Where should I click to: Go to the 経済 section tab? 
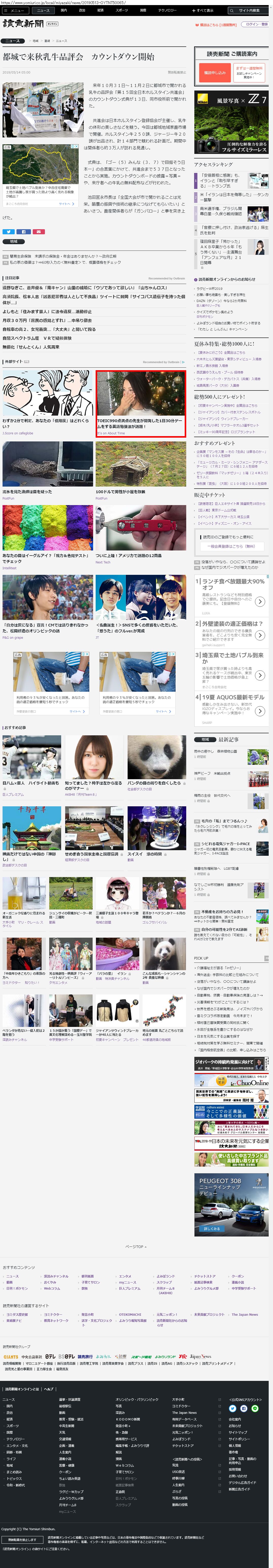click(x=100, y=10)
